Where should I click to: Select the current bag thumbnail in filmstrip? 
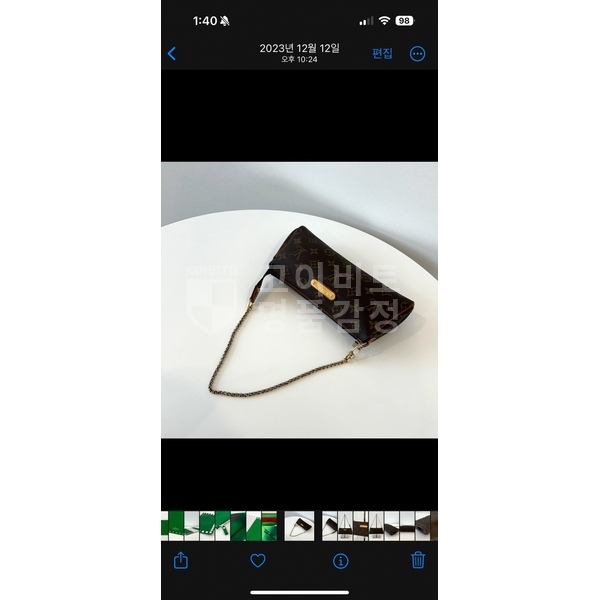tap(299, 526)
